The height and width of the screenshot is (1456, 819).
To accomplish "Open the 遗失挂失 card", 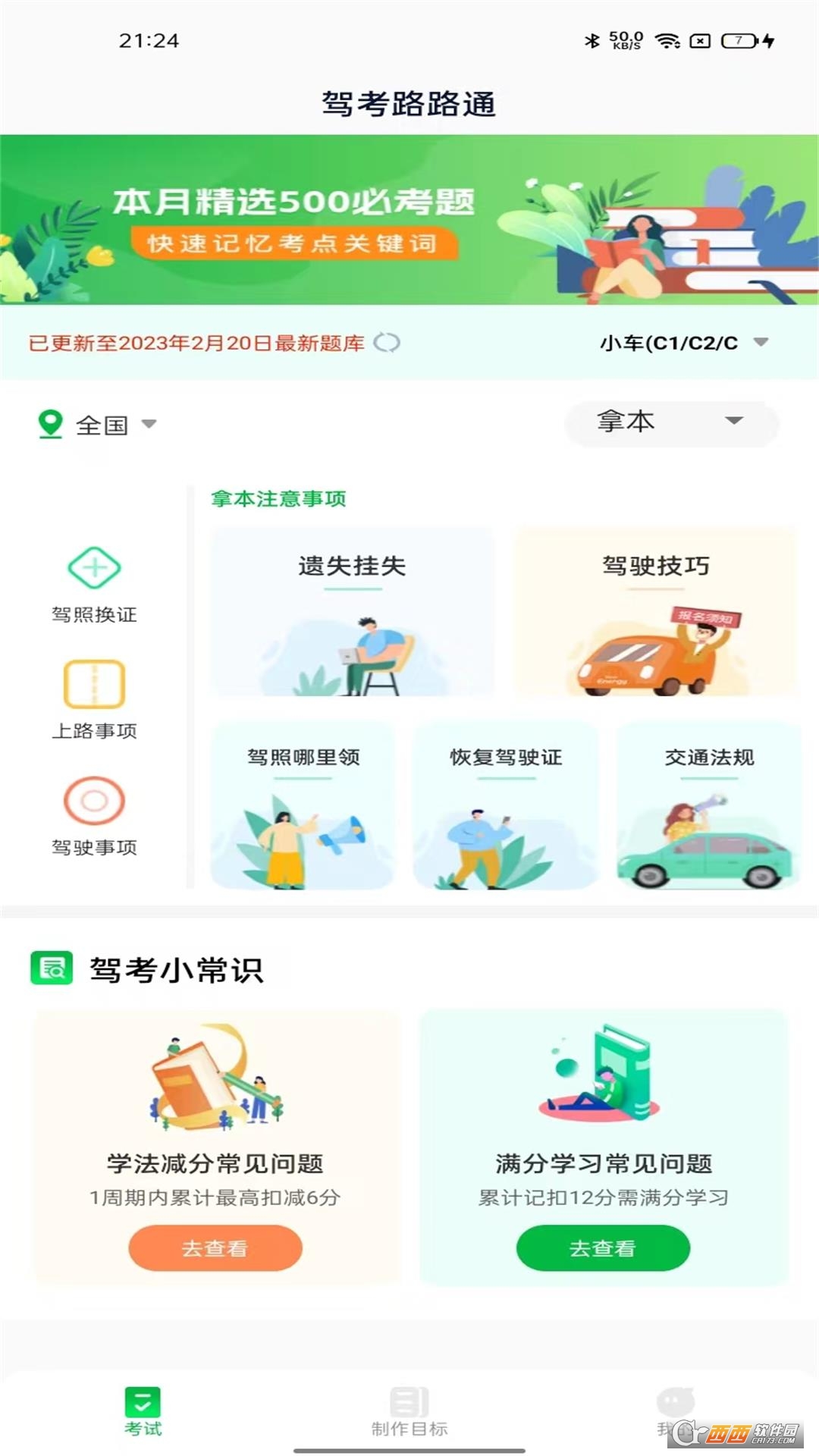I will click(x=352, y=611).
